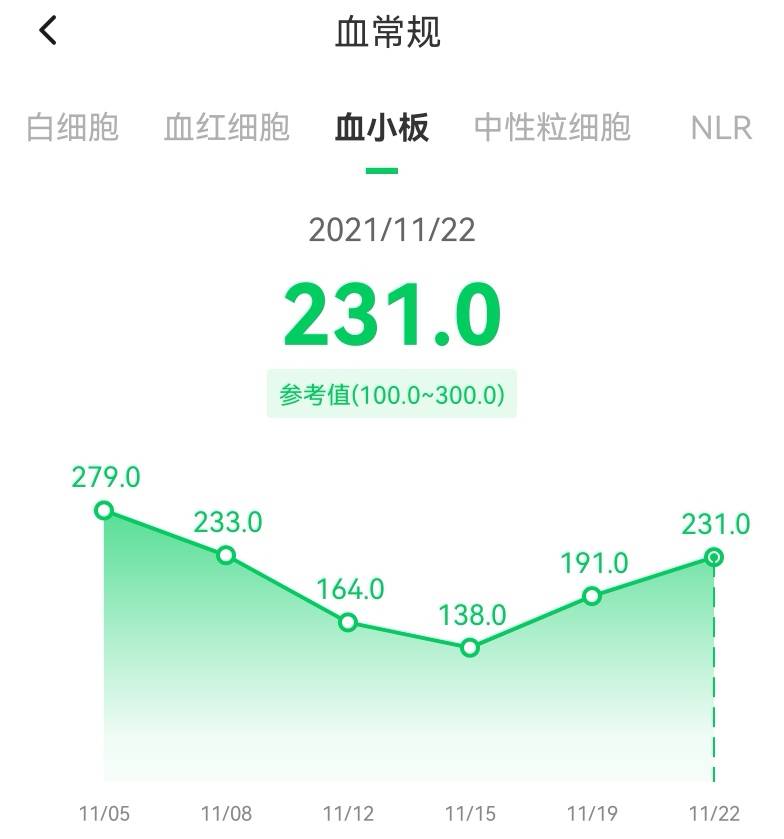Tap the large 231.0 value display
Viewport: 784px width, 839px height.
click(x=392, y=311)
